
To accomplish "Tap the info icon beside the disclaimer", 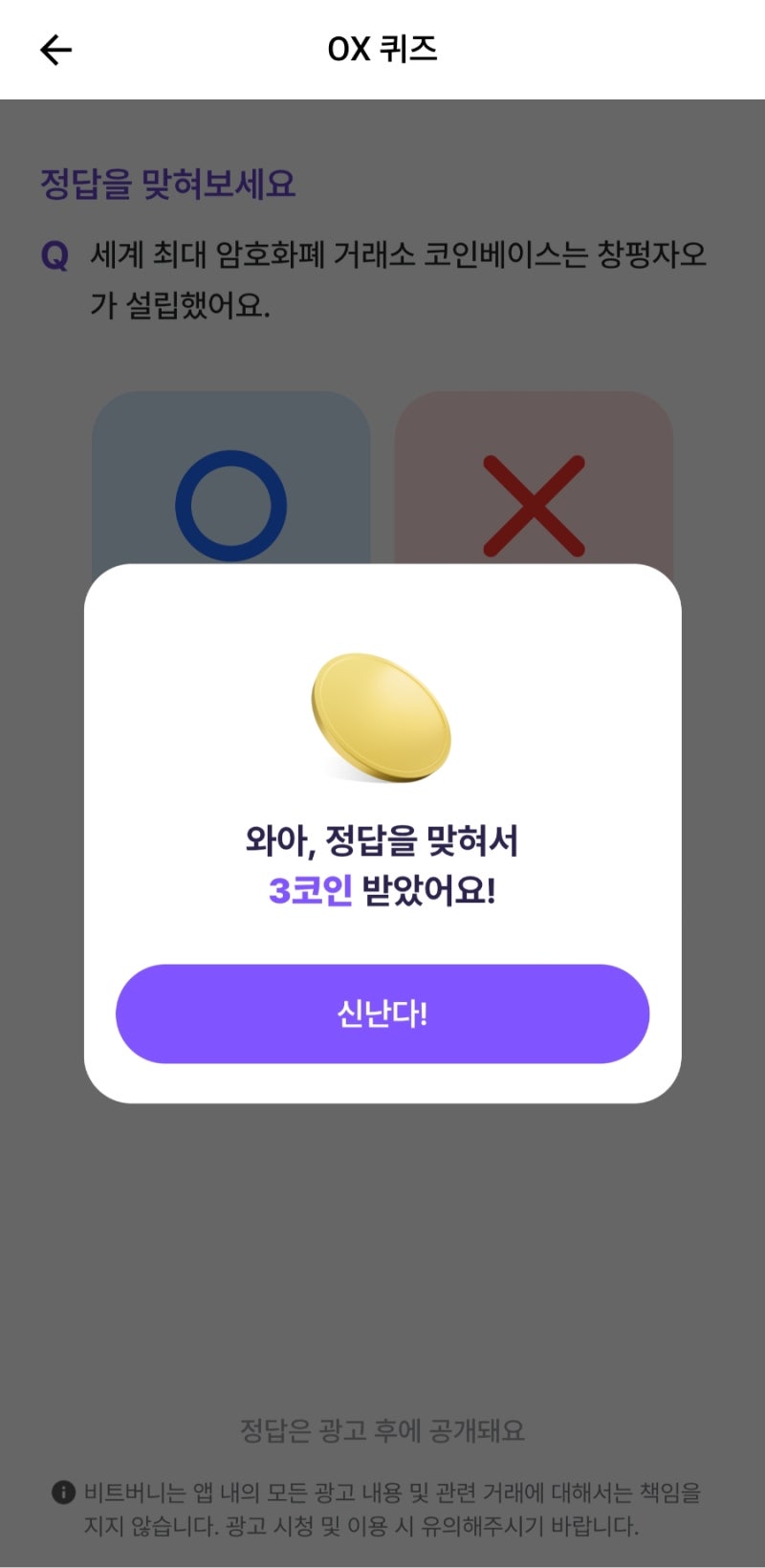I will [63, 1492].
